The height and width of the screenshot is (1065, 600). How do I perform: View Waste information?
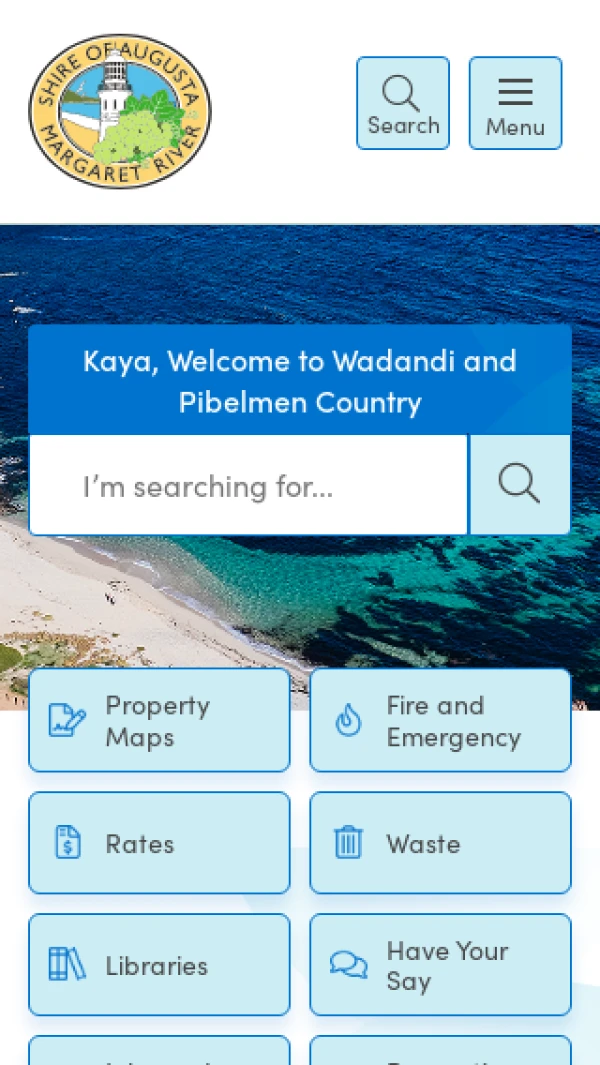click(440, 843)
